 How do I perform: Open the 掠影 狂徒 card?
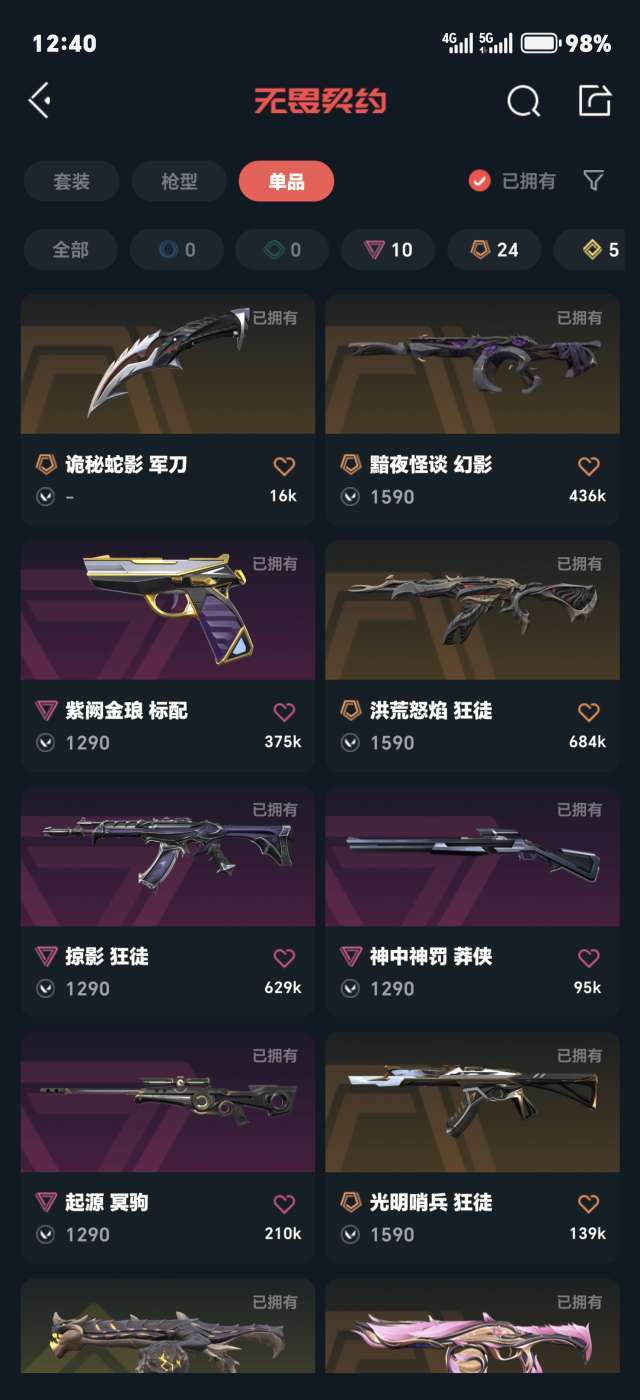click(168, 902)
